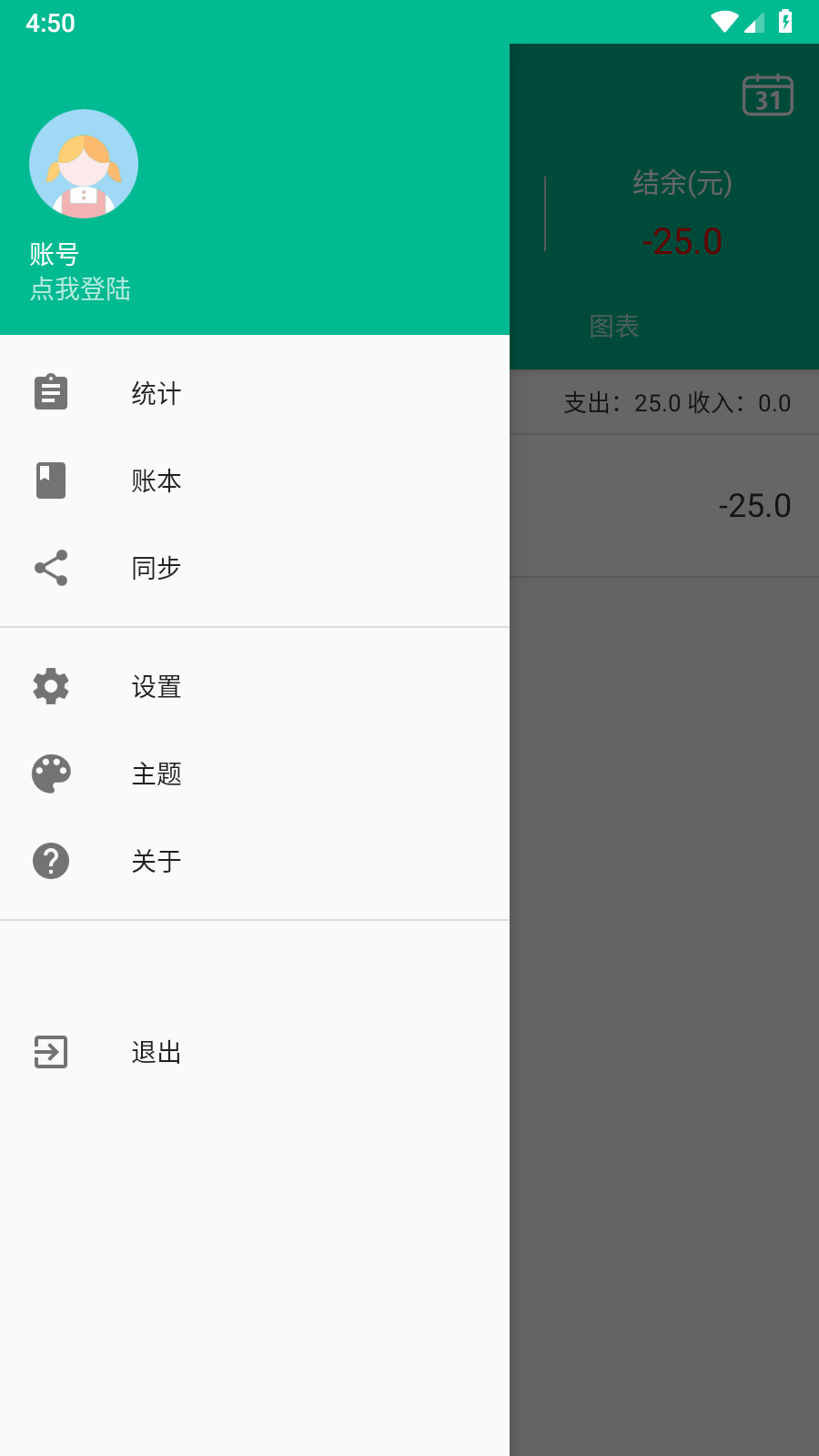Switch to the 图表 chart tab
The width and height of the screenshot is (819, 1456).
[x=614, y=326]
